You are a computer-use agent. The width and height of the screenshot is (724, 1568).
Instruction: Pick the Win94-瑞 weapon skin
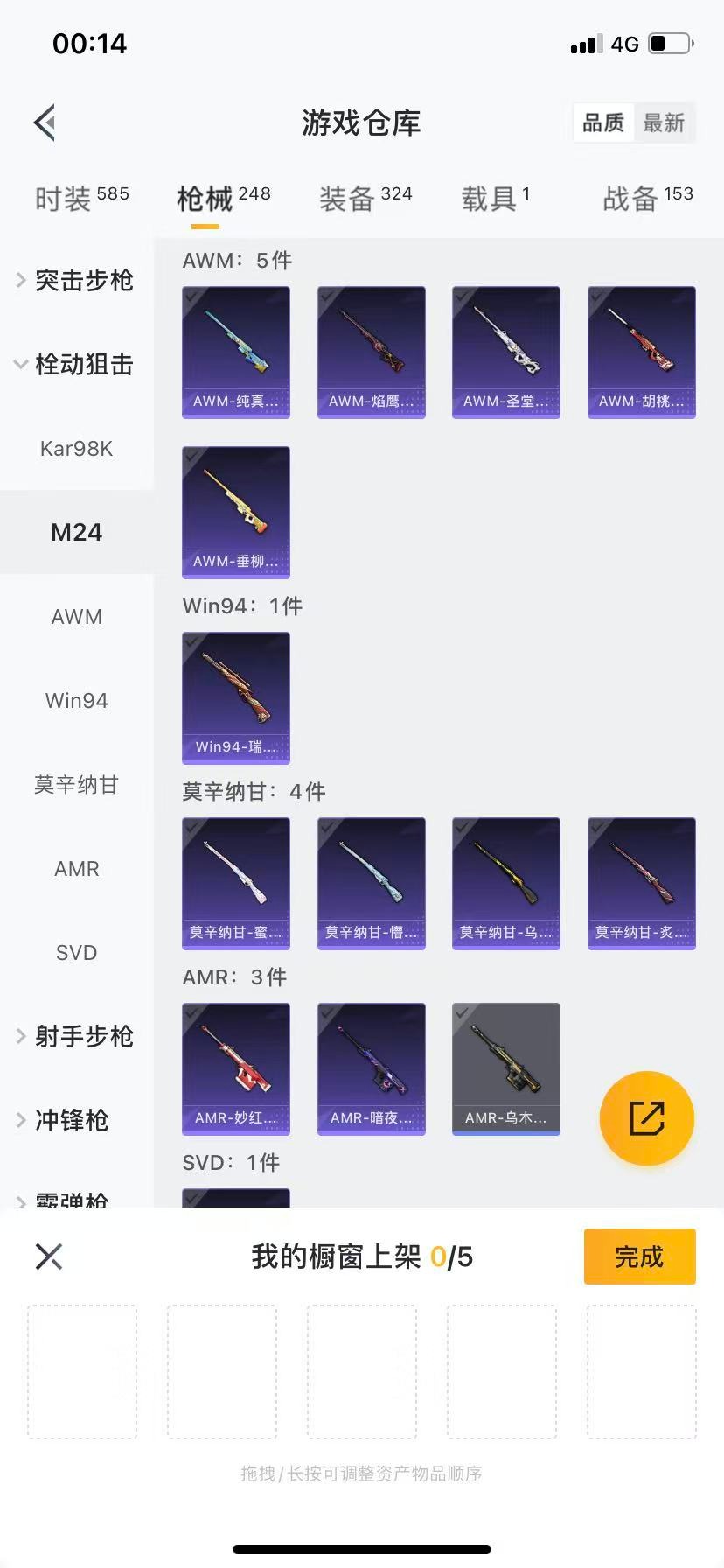click(x=236, y=697)
